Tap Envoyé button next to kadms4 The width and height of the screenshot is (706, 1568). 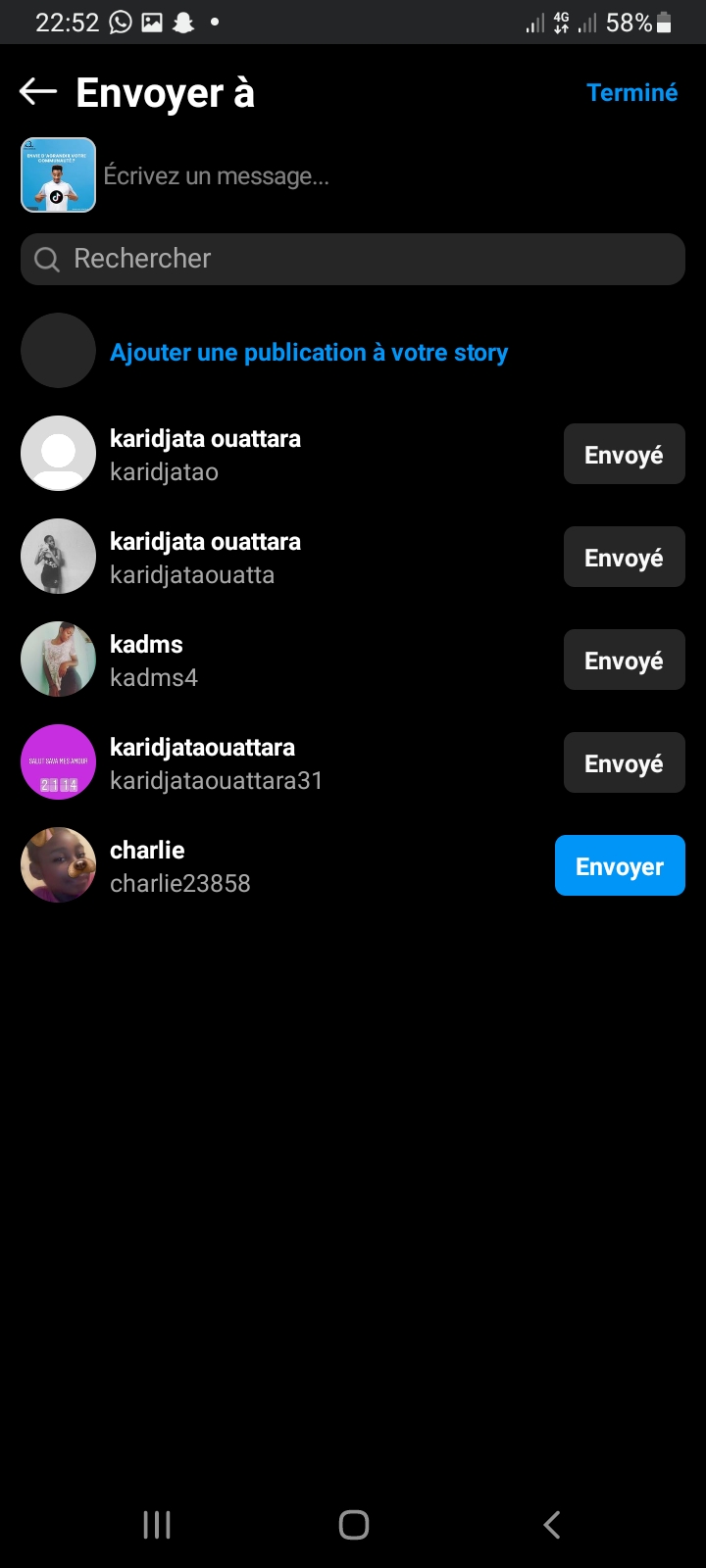click(624, 661)
